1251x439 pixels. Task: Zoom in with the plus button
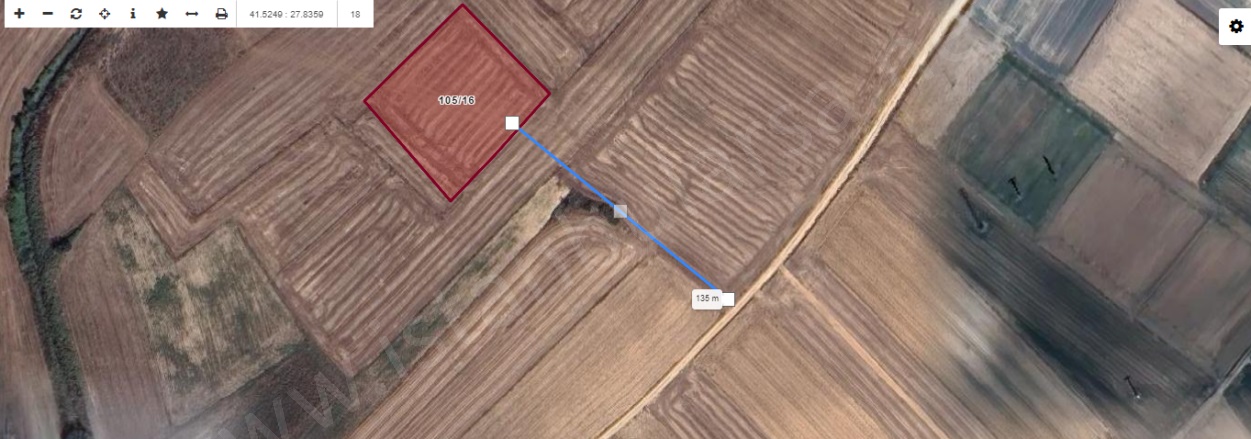(19, 14)
